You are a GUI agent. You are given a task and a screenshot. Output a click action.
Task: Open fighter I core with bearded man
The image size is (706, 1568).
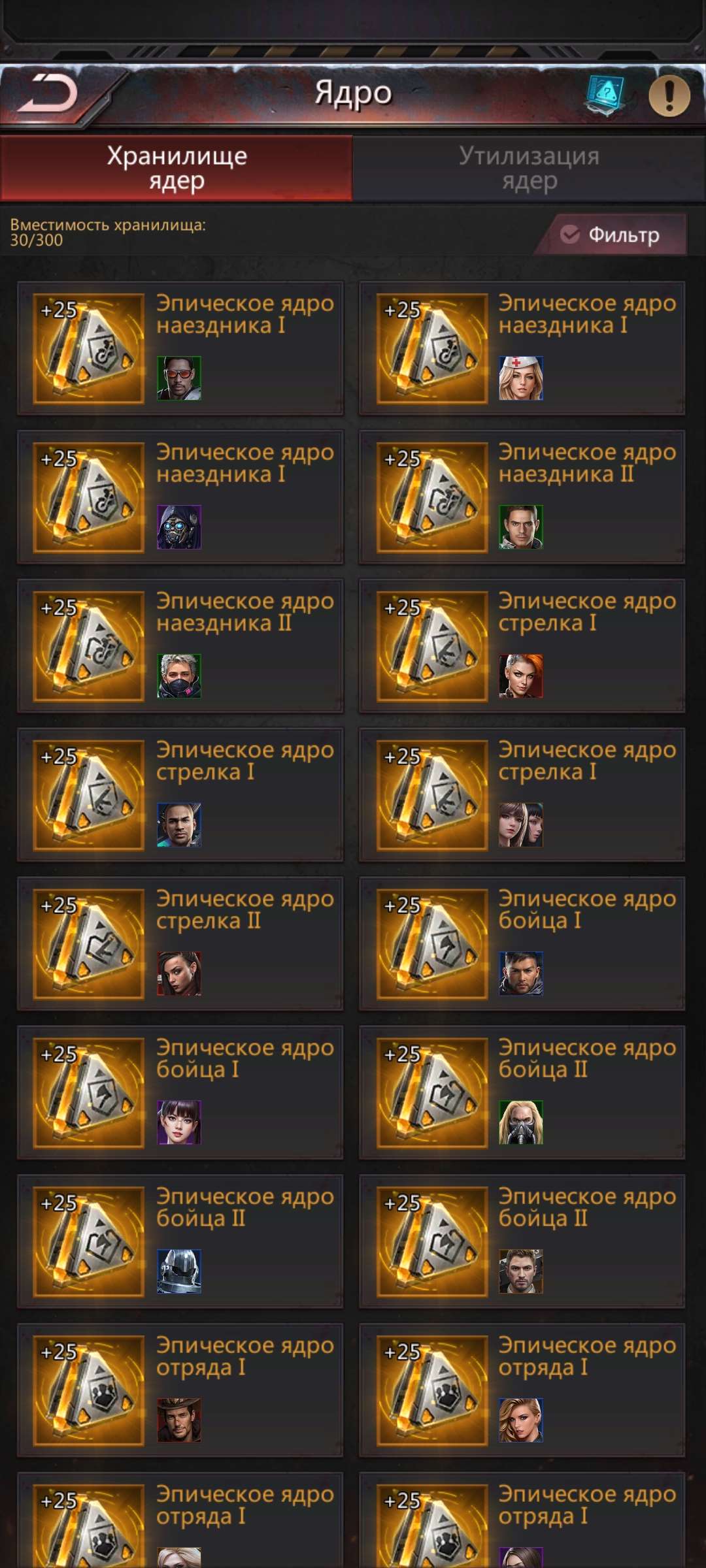[x=522, y=944]
